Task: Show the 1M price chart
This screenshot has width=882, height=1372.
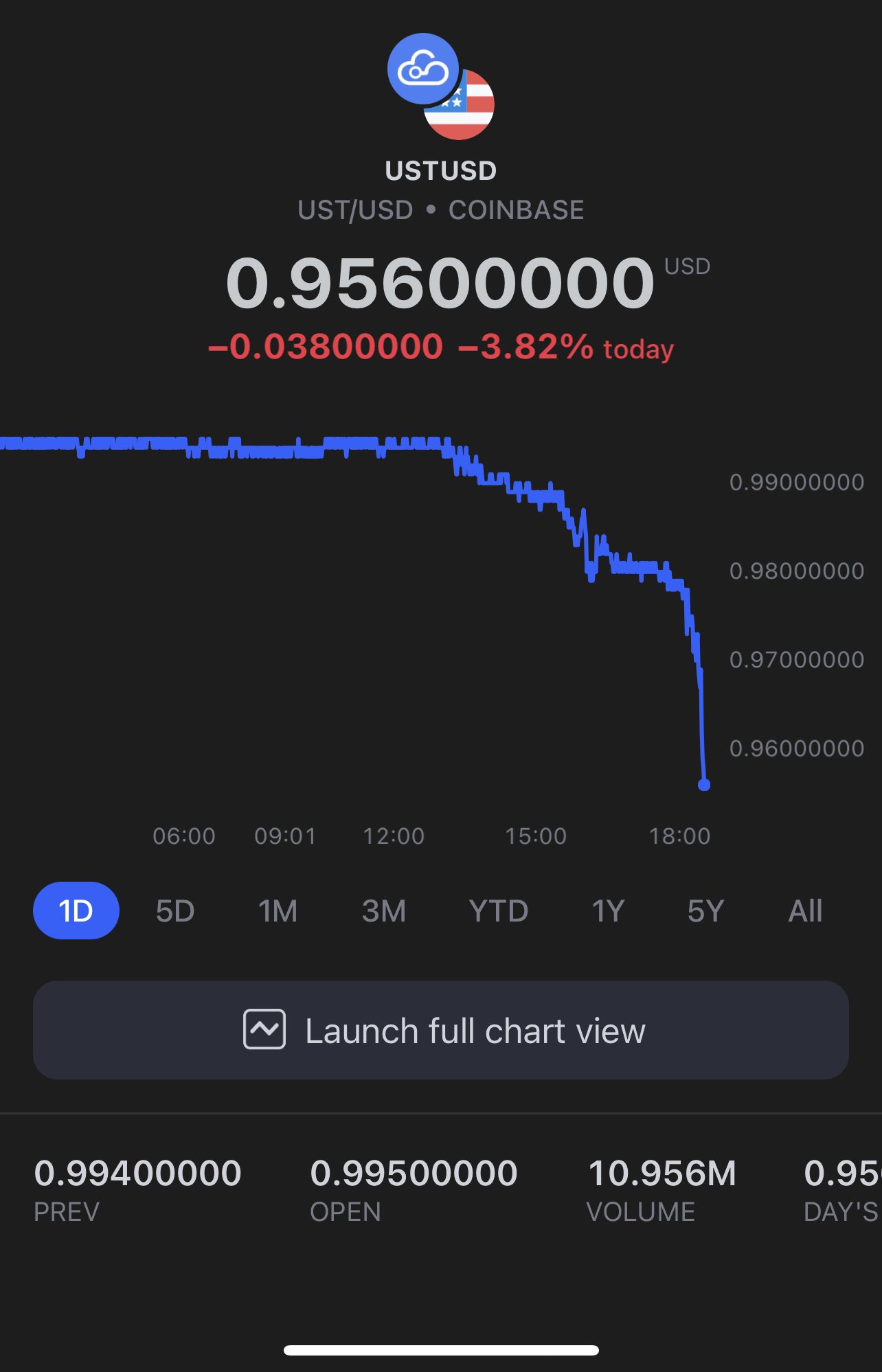Action: [278, 911]
